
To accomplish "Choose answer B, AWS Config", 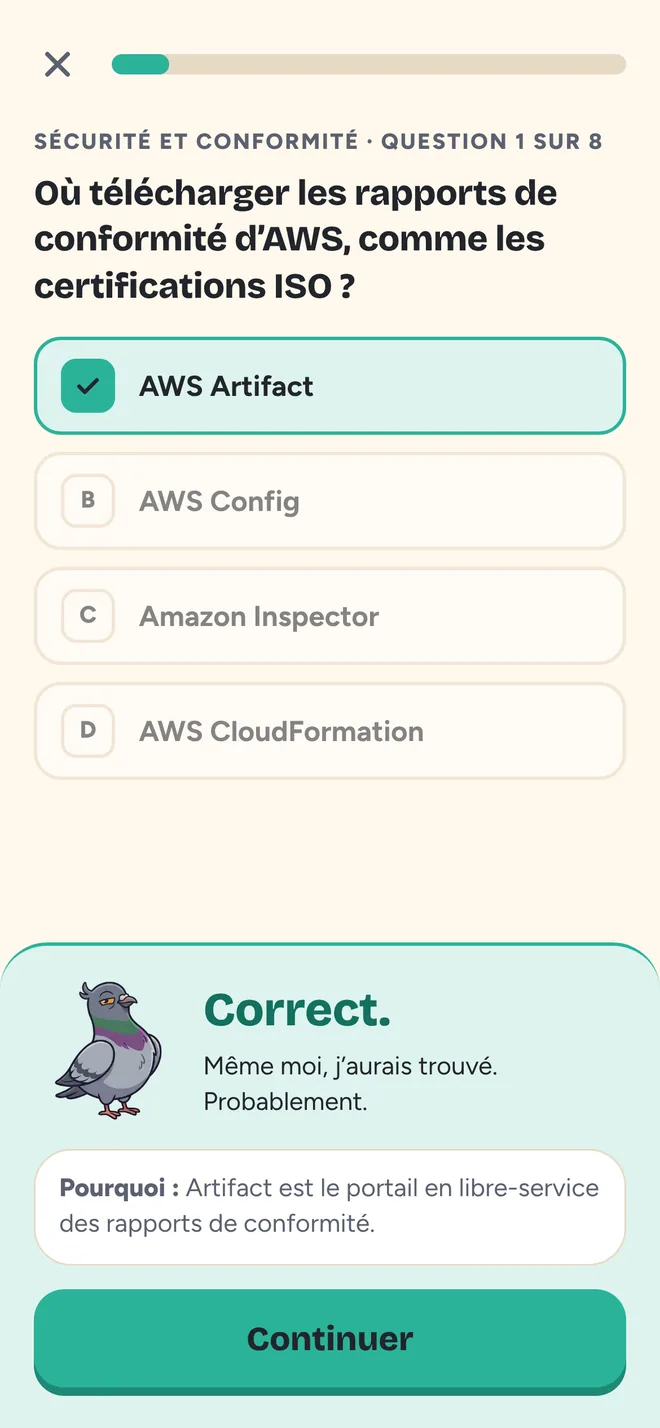I will point(330,501).
